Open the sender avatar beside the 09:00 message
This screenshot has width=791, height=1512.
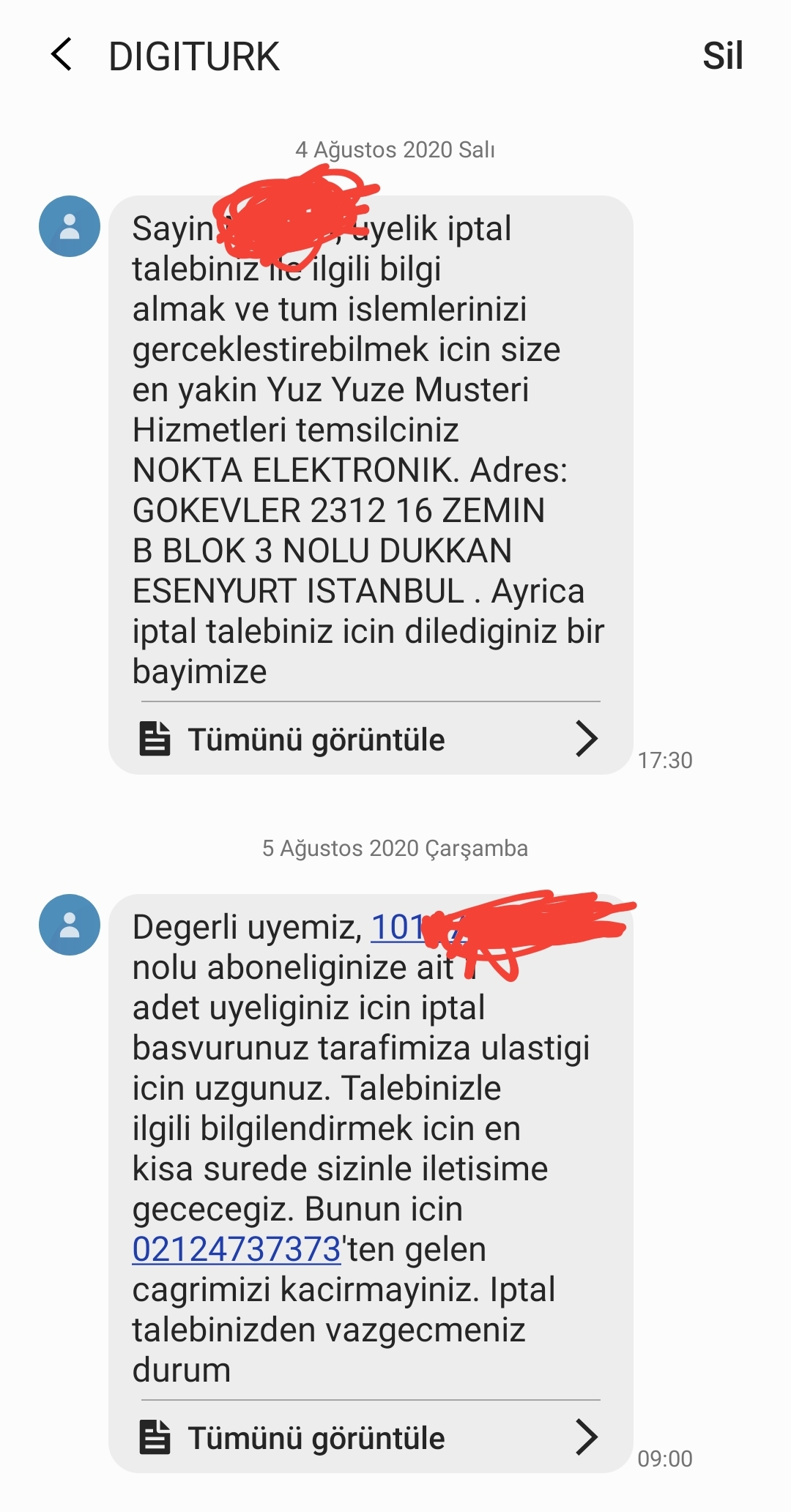pyautogui.click(x=70, y=925)
